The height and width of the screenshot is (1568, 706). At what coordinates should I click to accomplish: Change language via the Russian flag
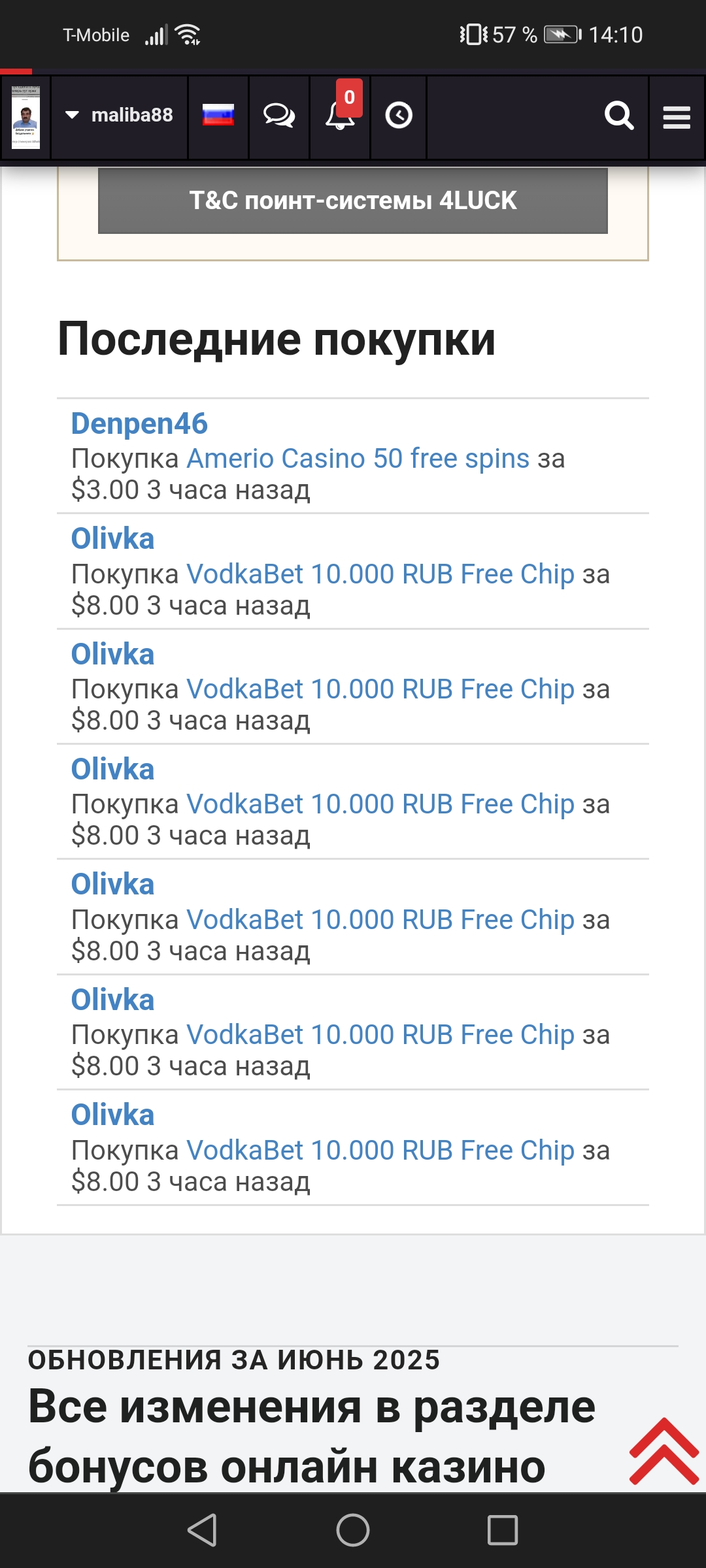(x=218, y=116)
